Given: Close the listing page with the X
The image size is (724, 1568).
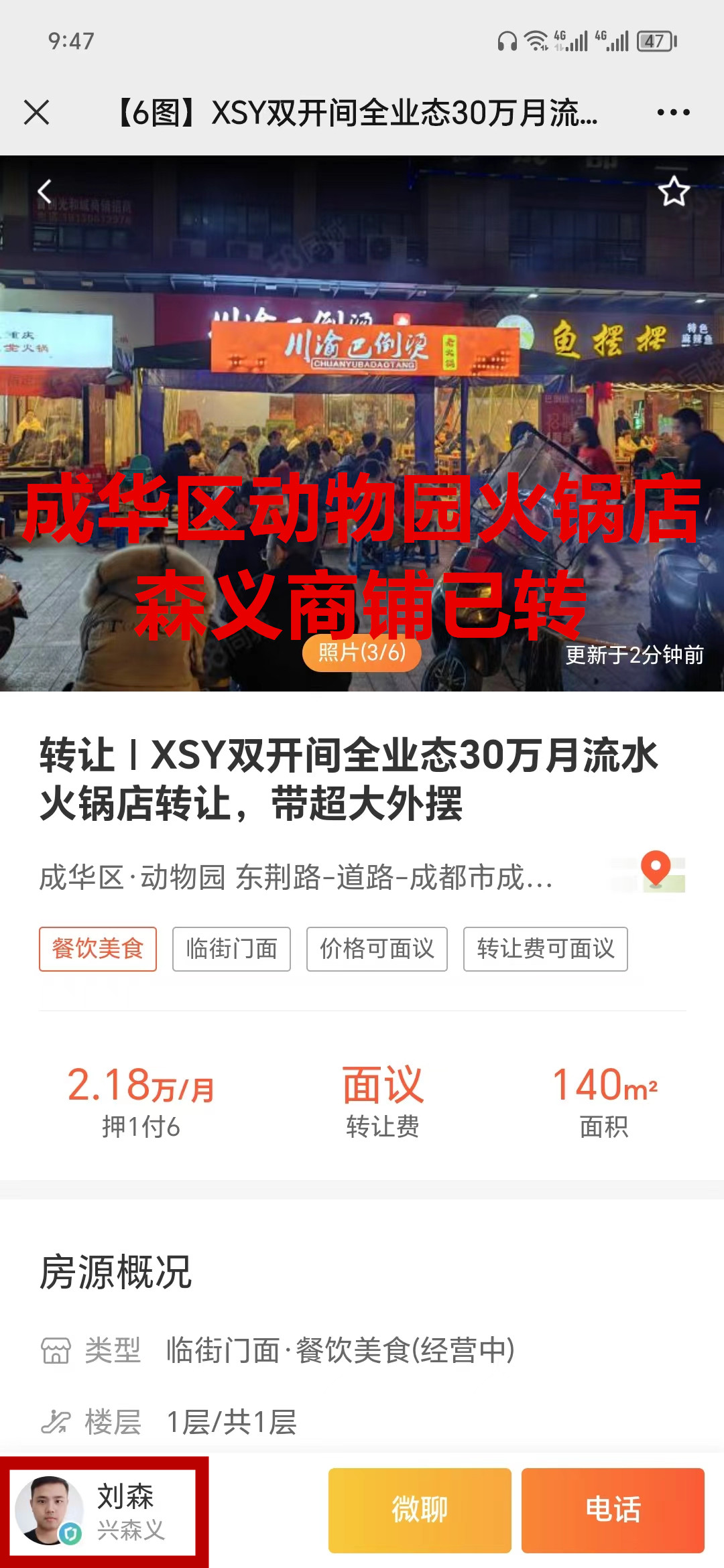Looking at the screenshot, I should click(x=37, y=113).
